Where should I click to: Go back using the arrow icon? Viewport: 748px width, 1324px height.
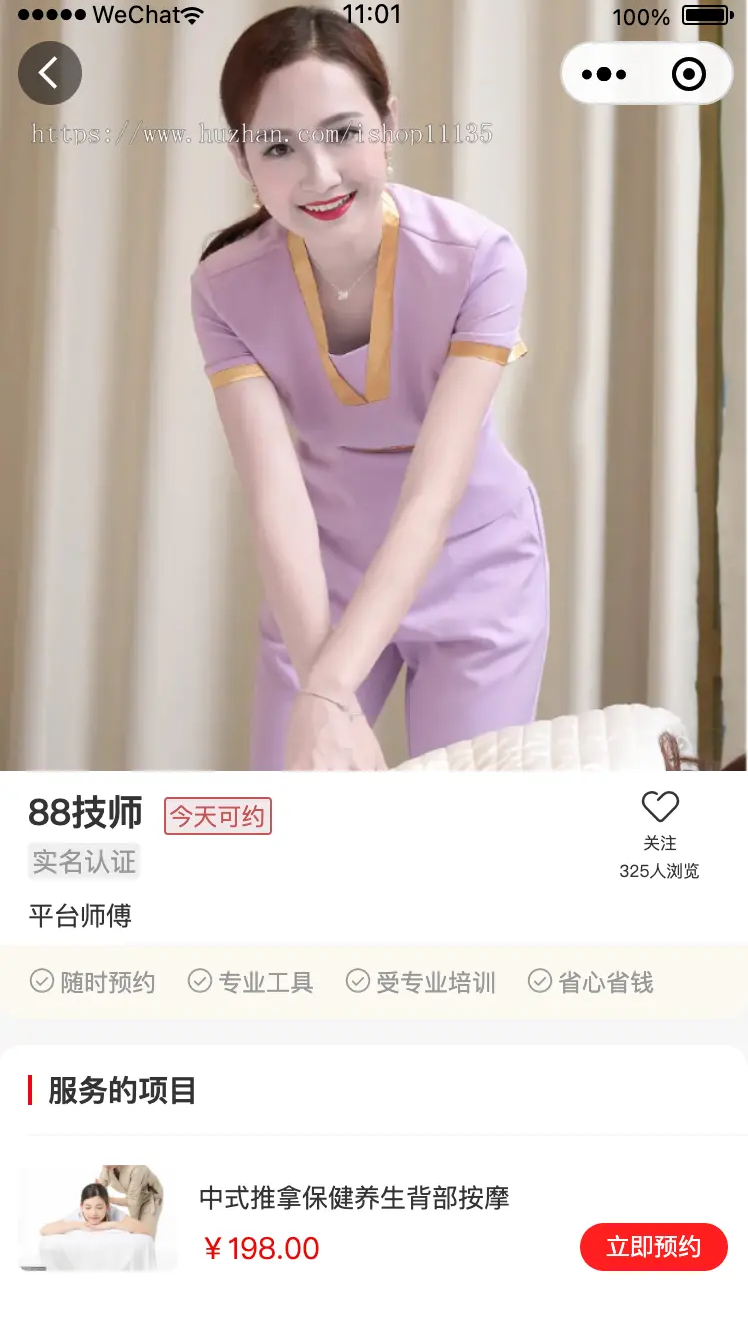point(49,73)
